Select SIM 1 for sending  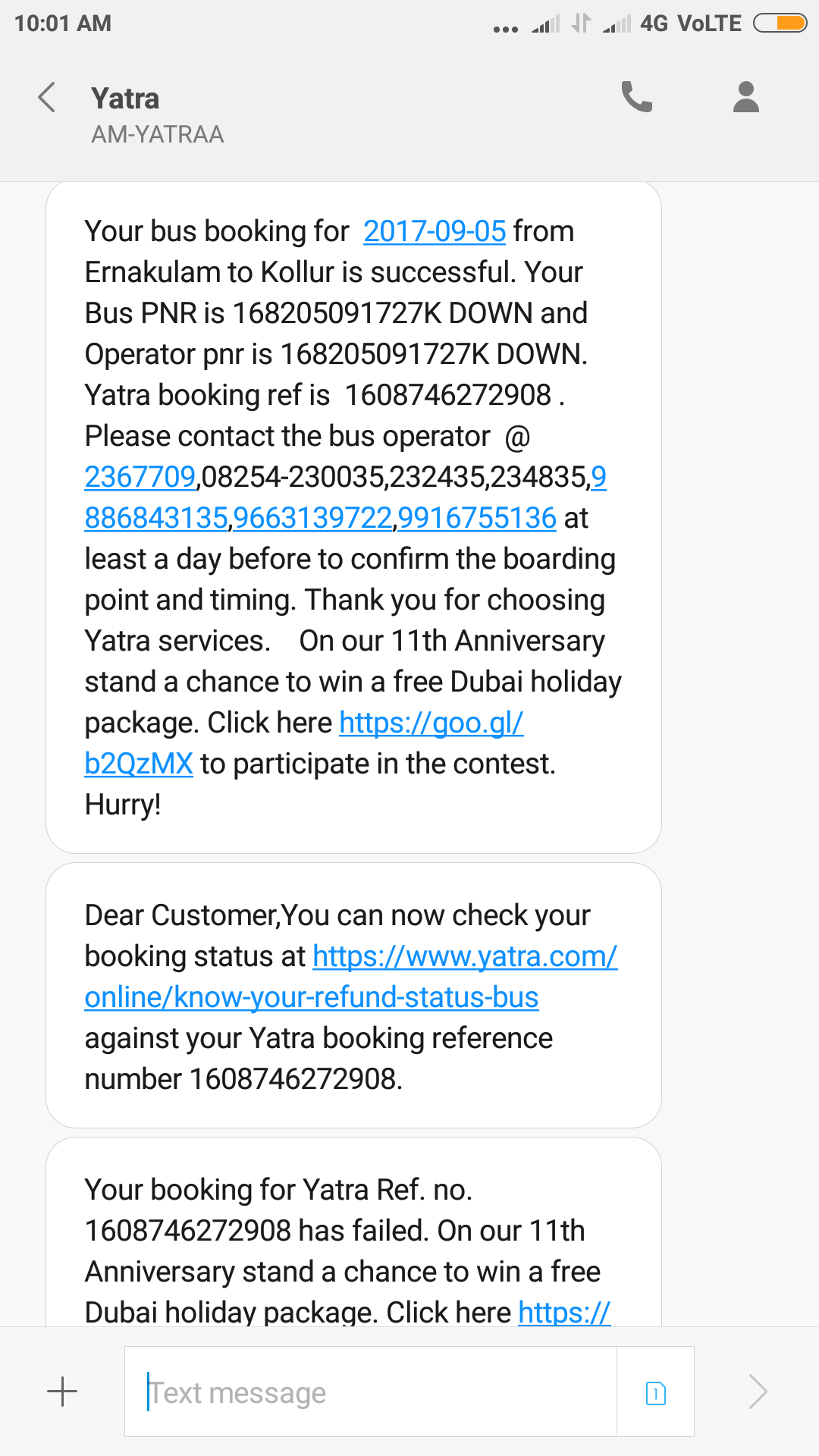coord(655,1392)
